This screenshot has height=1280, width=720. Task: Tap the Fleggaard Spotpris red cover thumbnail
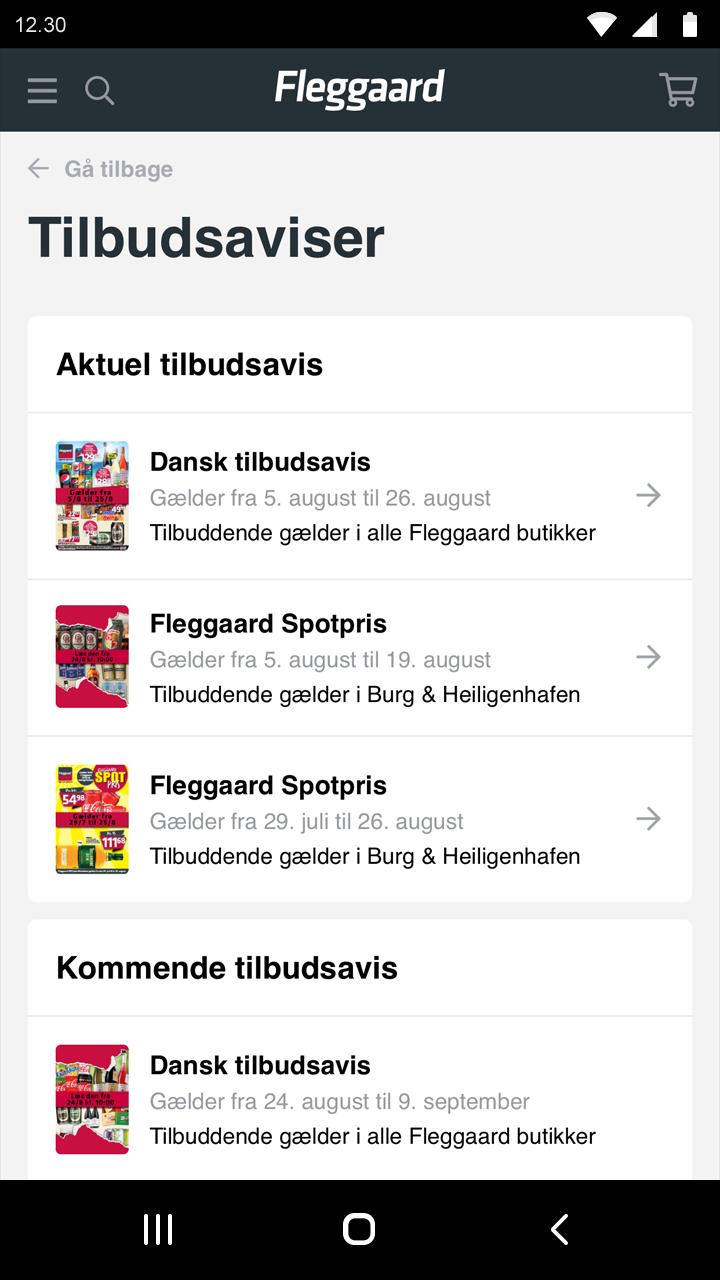pyautogui.click(x=91, y=657)
